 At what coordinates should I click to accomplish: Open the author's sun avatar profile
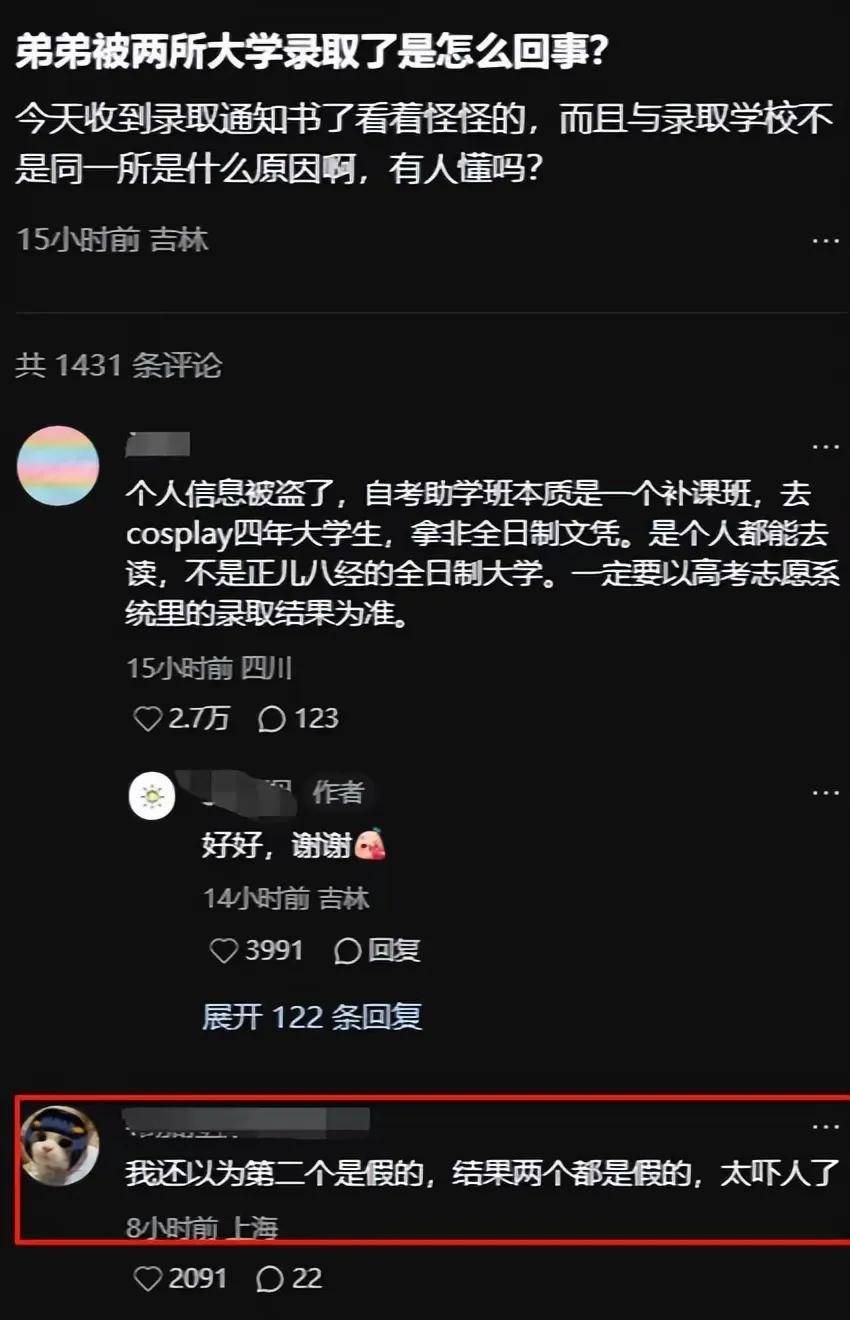153,797
